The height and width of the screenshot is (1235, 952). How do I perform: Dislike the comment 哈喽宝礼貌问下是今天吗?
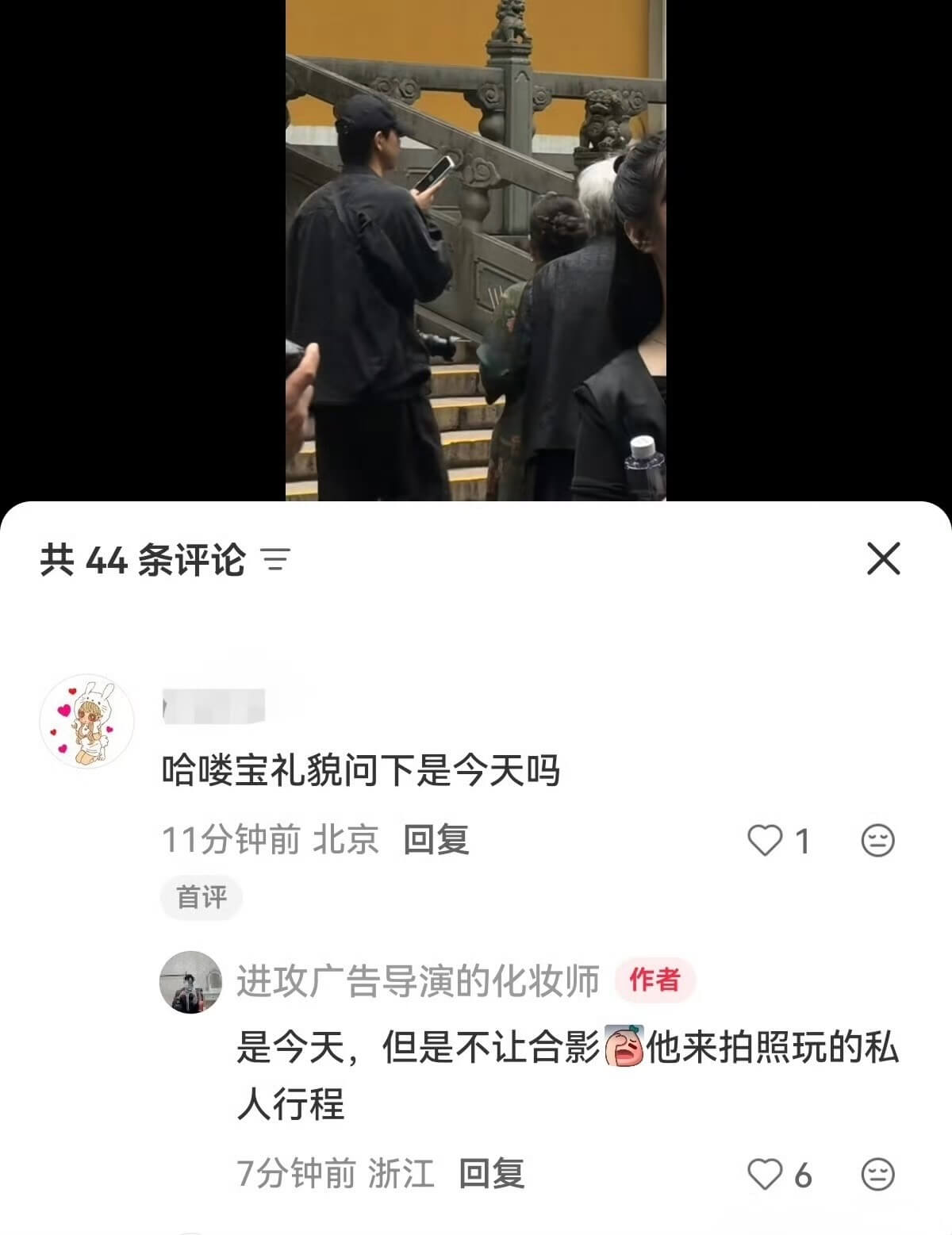[877, 840]
